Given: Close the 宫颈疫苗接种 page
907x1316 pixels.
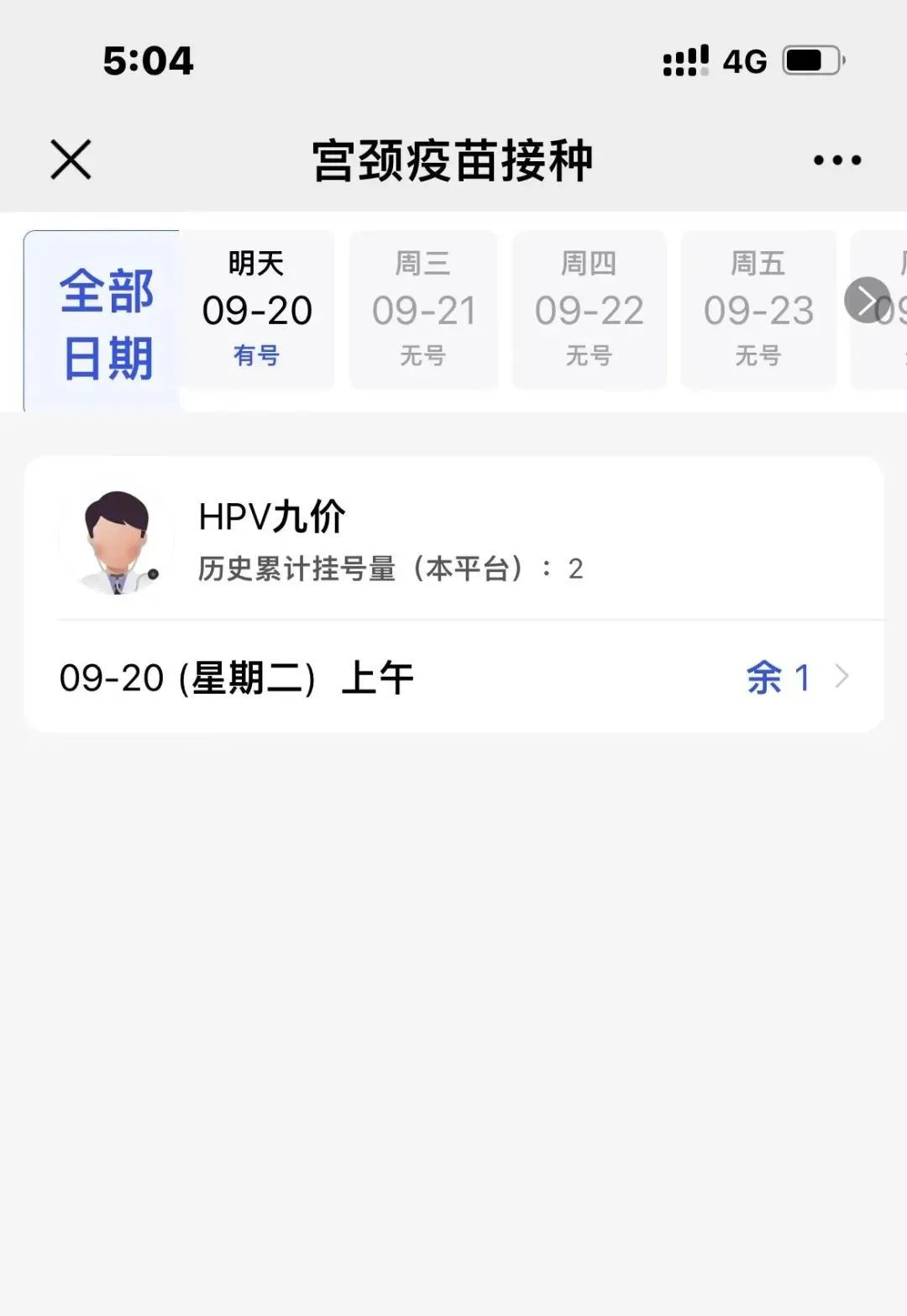Looking at the screenshot, I should (71, 160).
